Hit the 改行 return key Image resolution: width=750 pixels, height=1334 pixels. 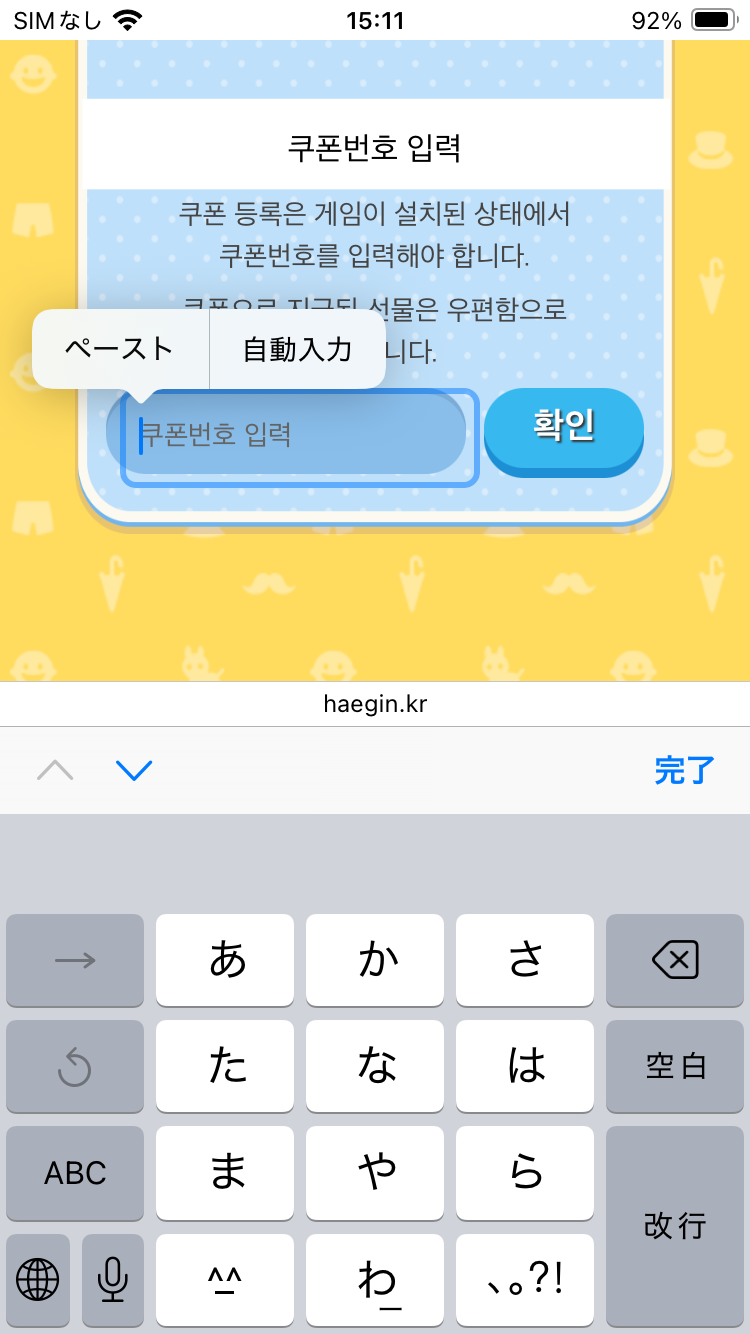pos(675,1226)
